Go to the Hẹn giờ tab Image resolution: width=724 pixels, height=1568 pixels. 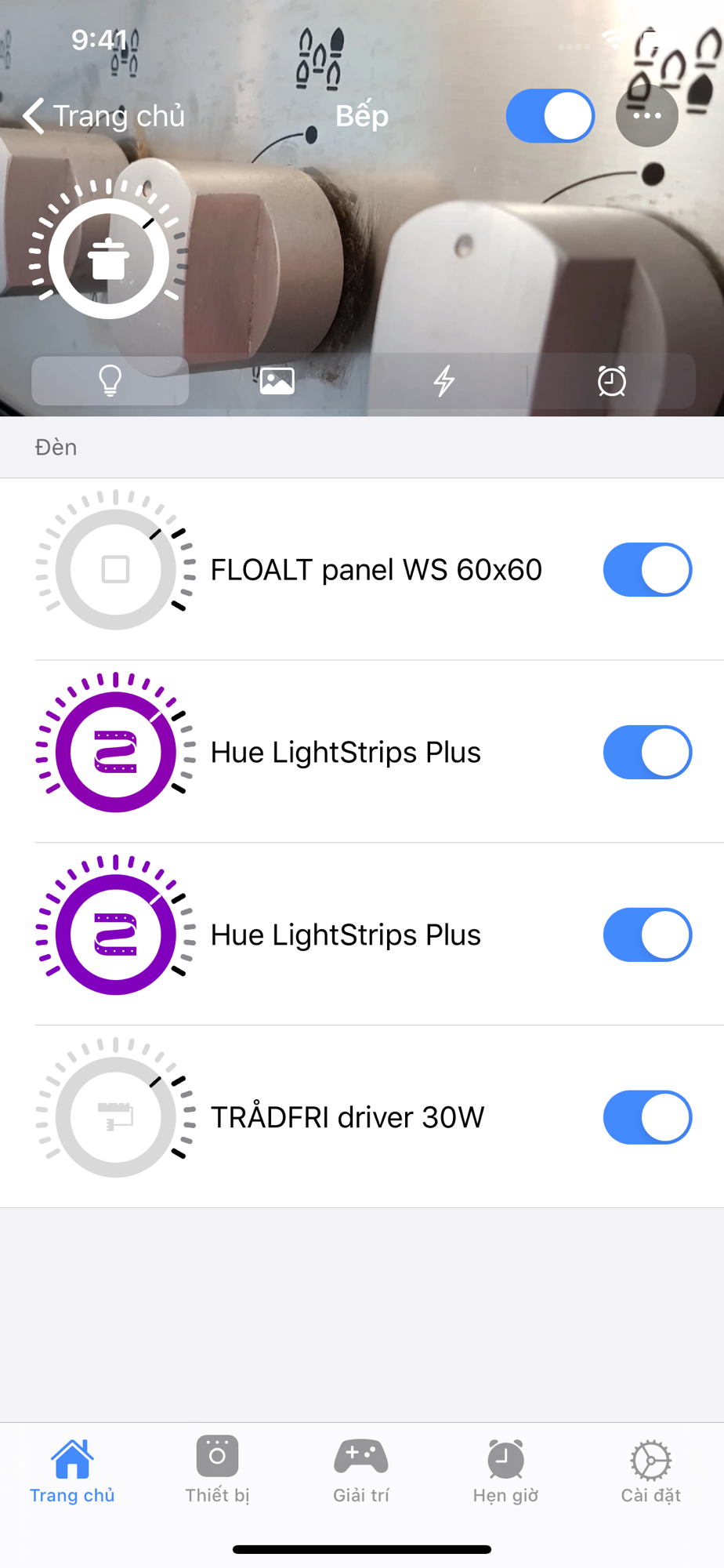[x=505, y=1469]
